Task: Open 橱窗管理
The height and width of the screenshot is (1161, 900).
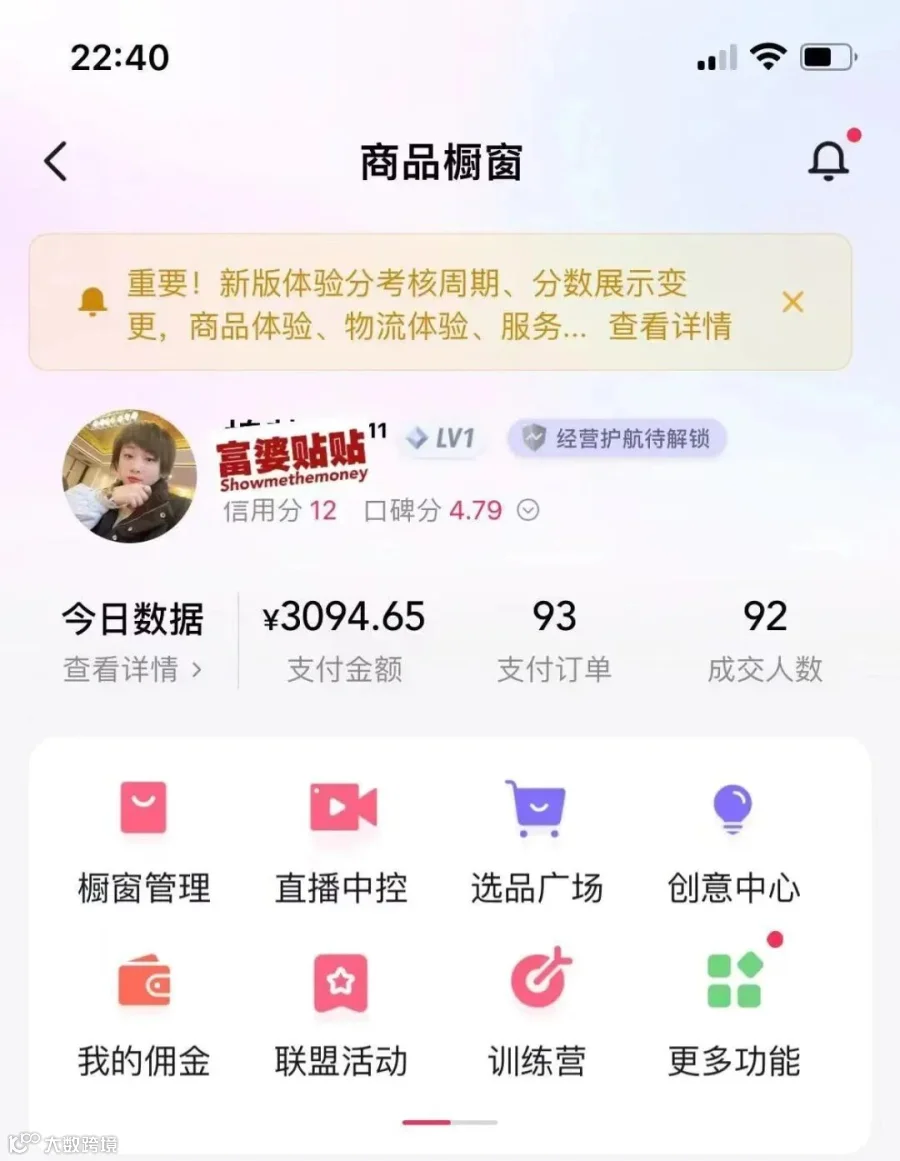Action: click(x=144, y=843)
